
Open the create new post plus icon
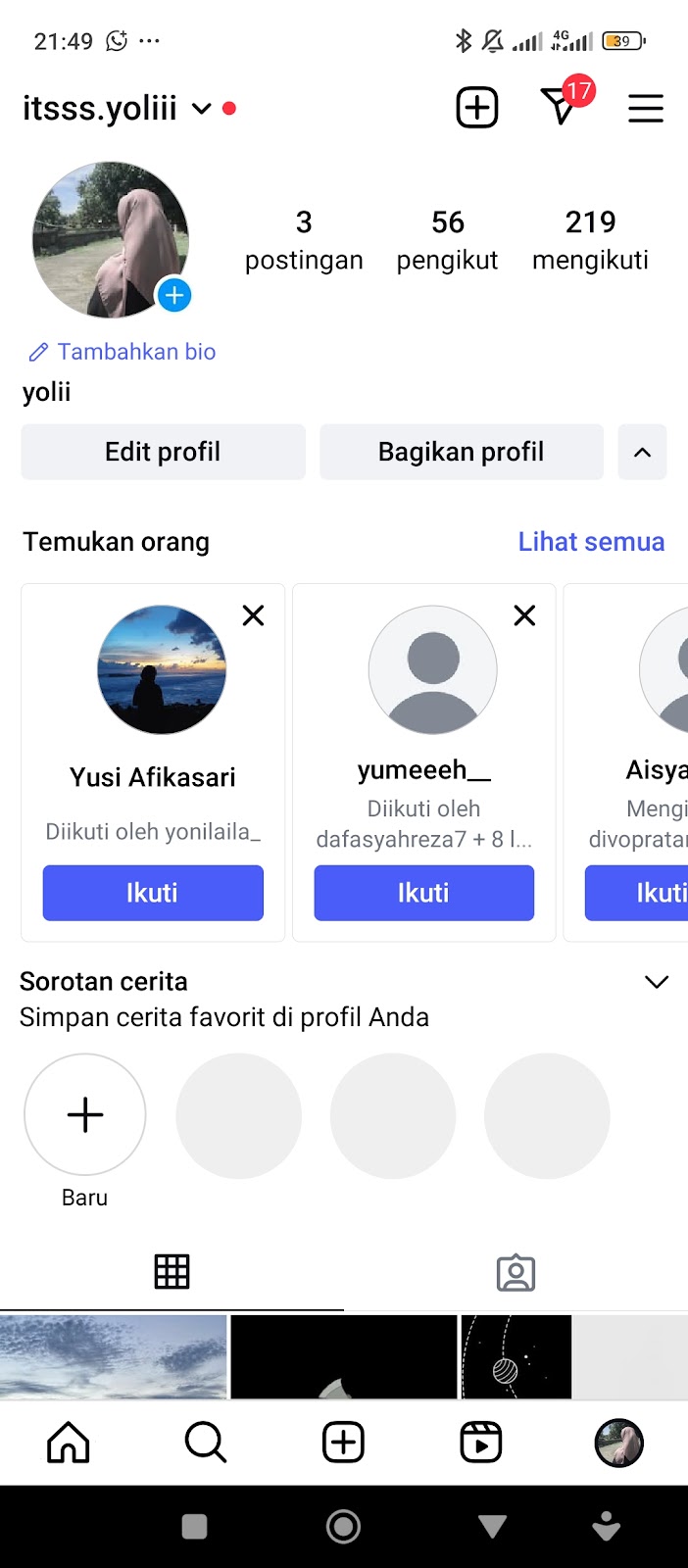point(477,107)
